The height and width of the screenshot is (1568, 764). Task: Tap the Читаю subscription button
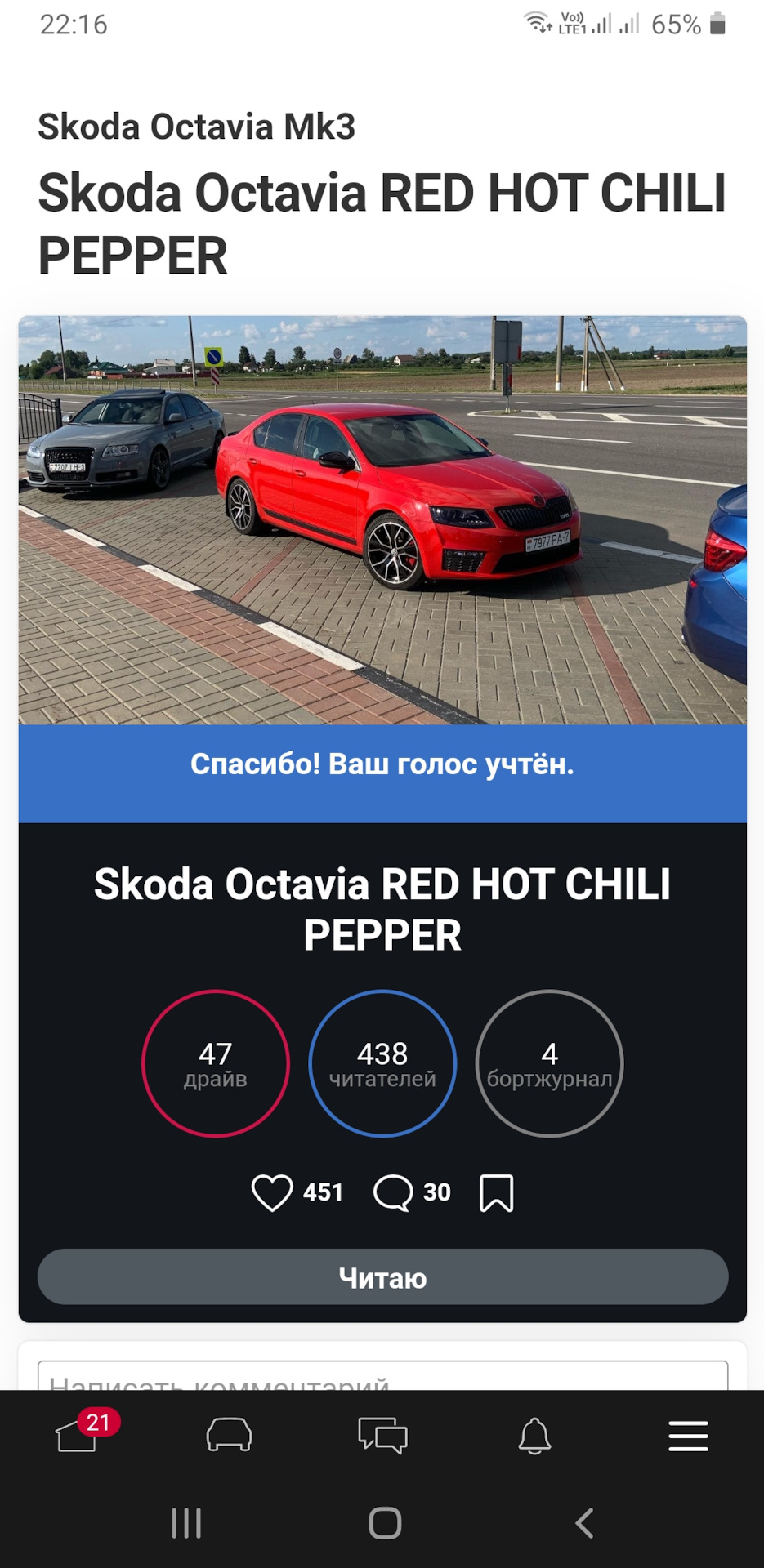pos(382,1277)
